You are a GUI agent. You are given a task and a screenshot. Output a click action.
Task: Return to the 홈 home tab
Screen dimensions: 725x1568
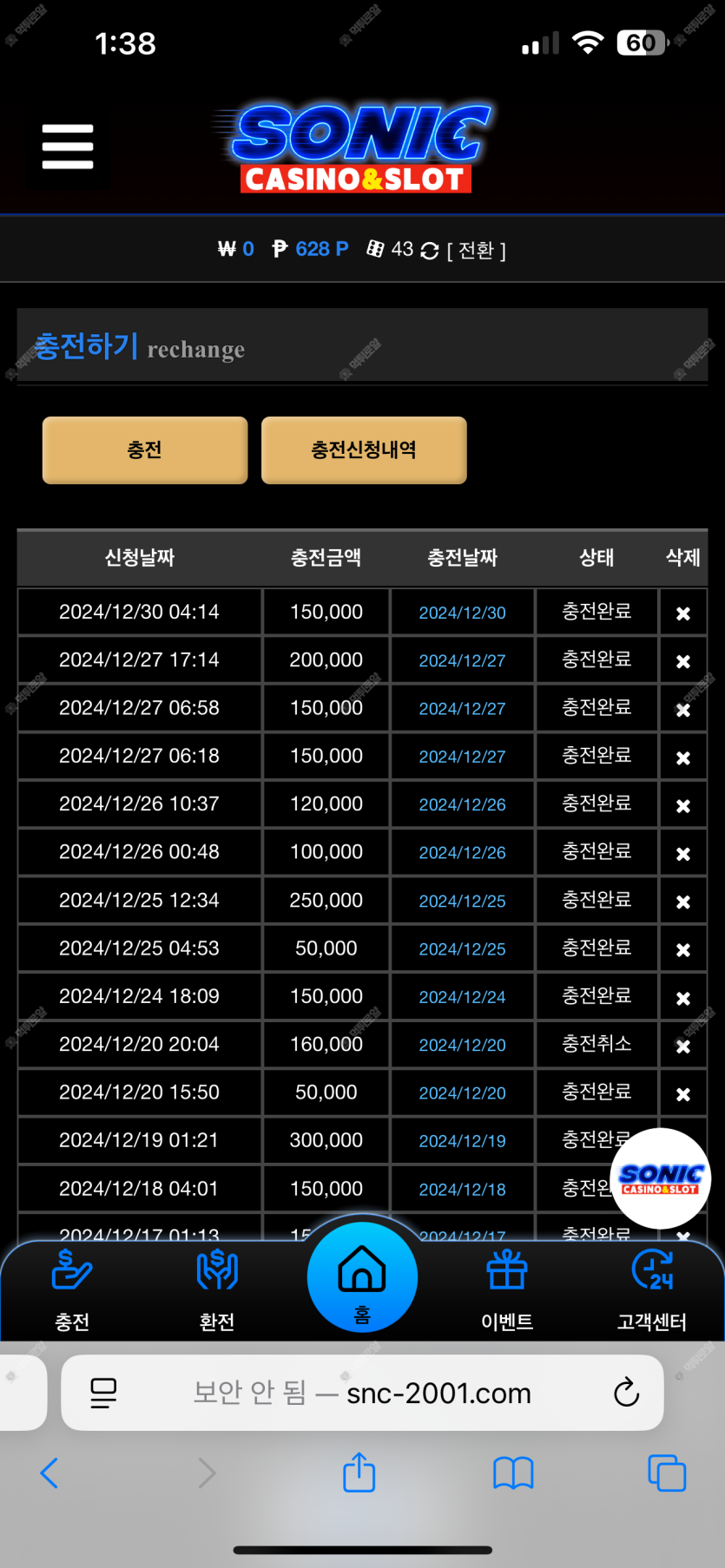click(362, 1277)
